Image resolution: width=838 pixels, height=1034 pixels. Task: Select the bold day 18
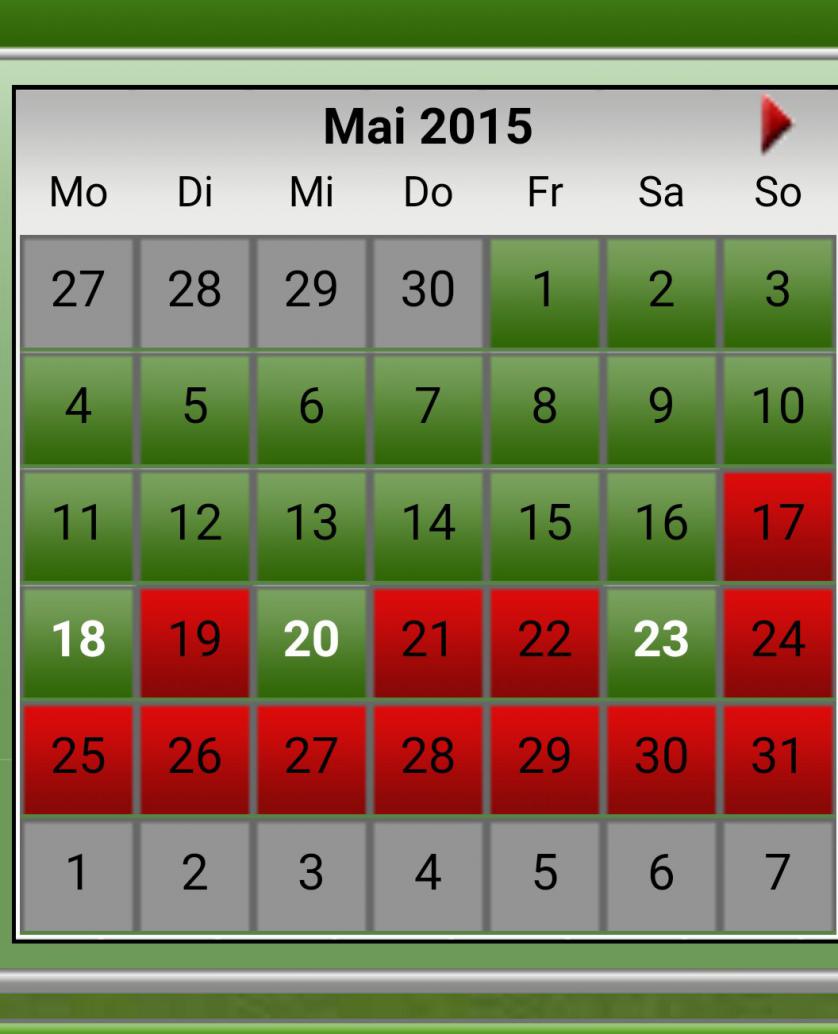click(78, 642)
